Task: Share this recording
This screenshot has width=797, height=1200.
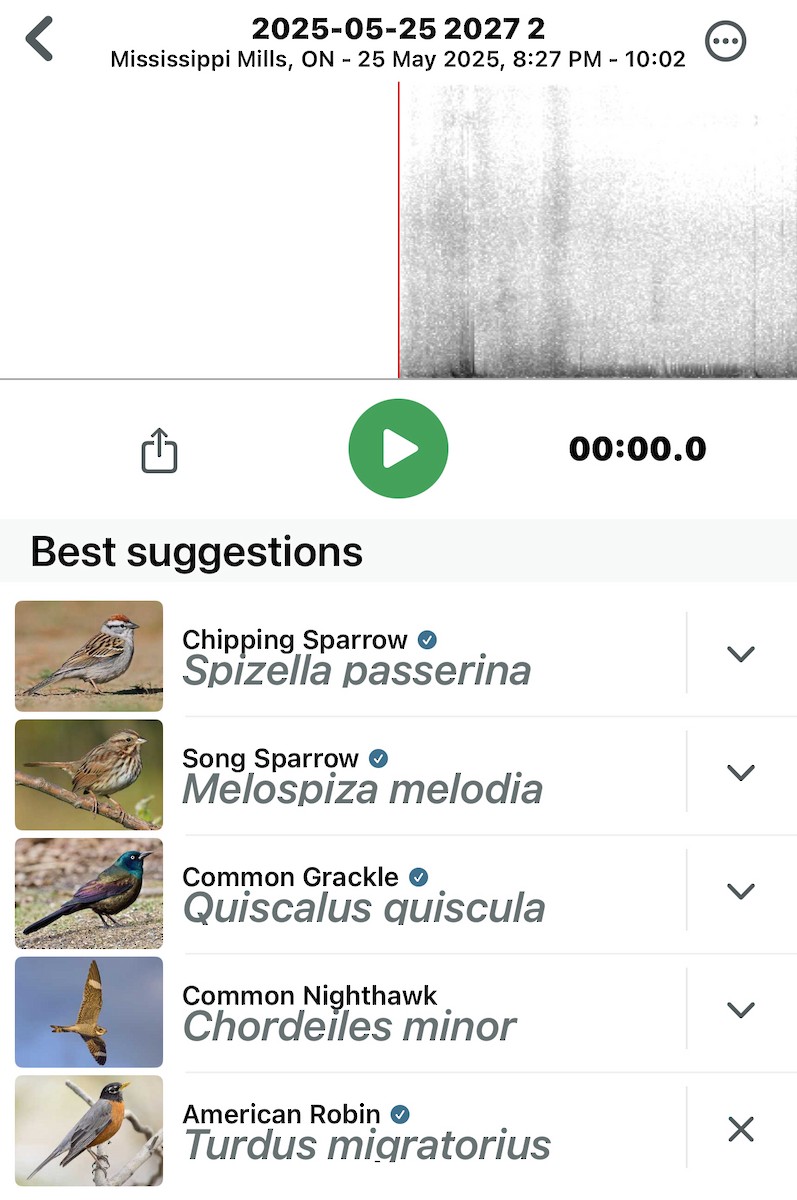Action: (x=159, y=450)
